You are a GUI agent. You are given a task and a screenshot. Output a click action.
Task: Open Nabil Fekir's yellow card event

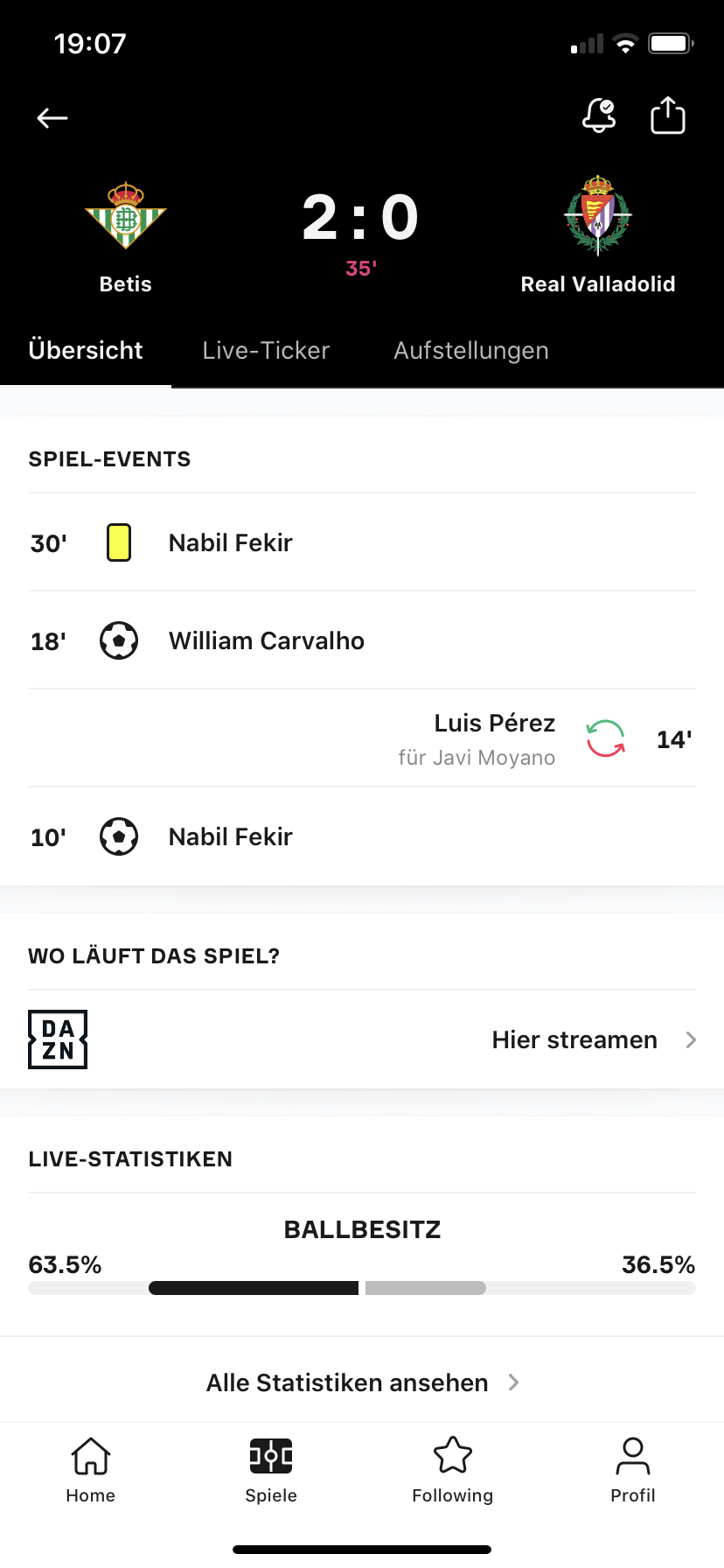click(362, 542)
